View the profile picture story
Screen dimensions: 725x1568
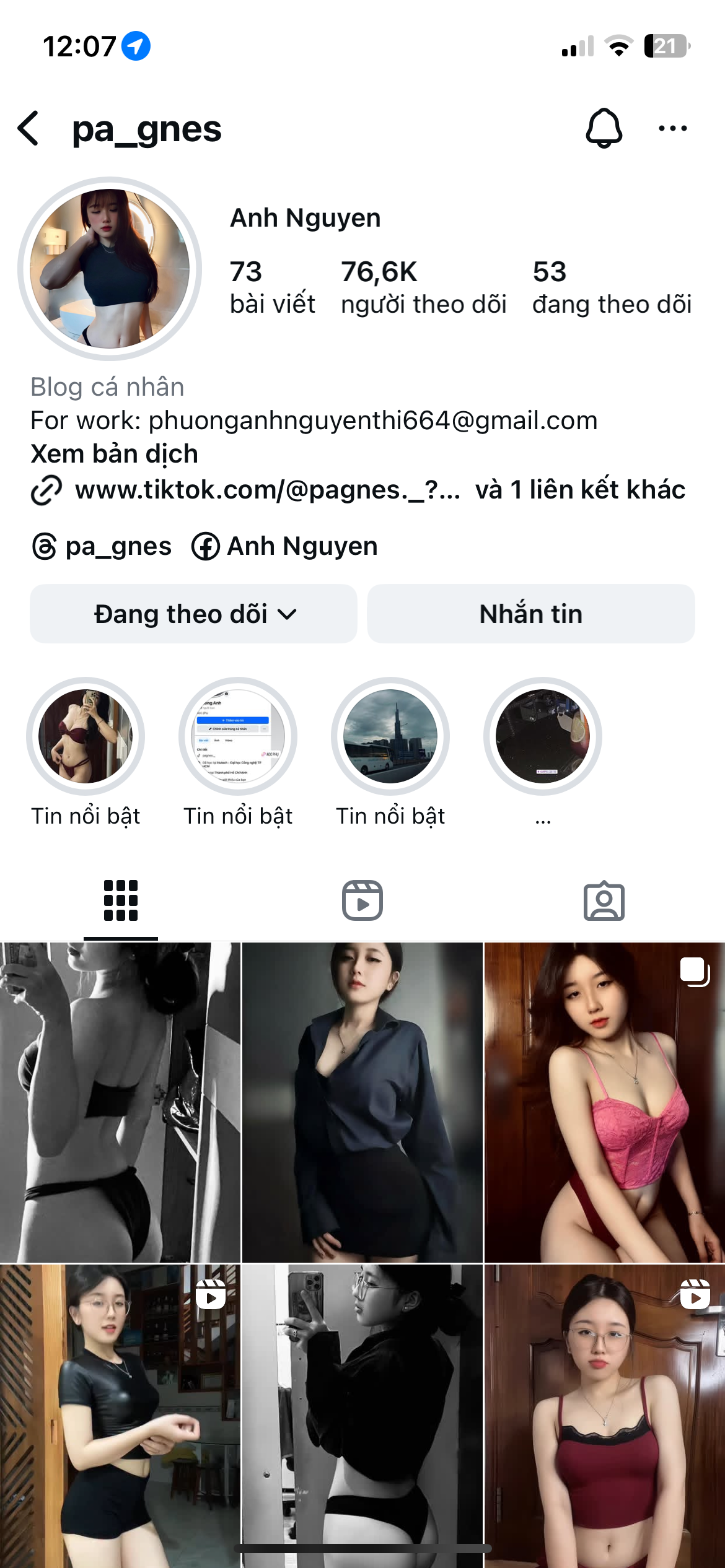(x=110, y=269)
